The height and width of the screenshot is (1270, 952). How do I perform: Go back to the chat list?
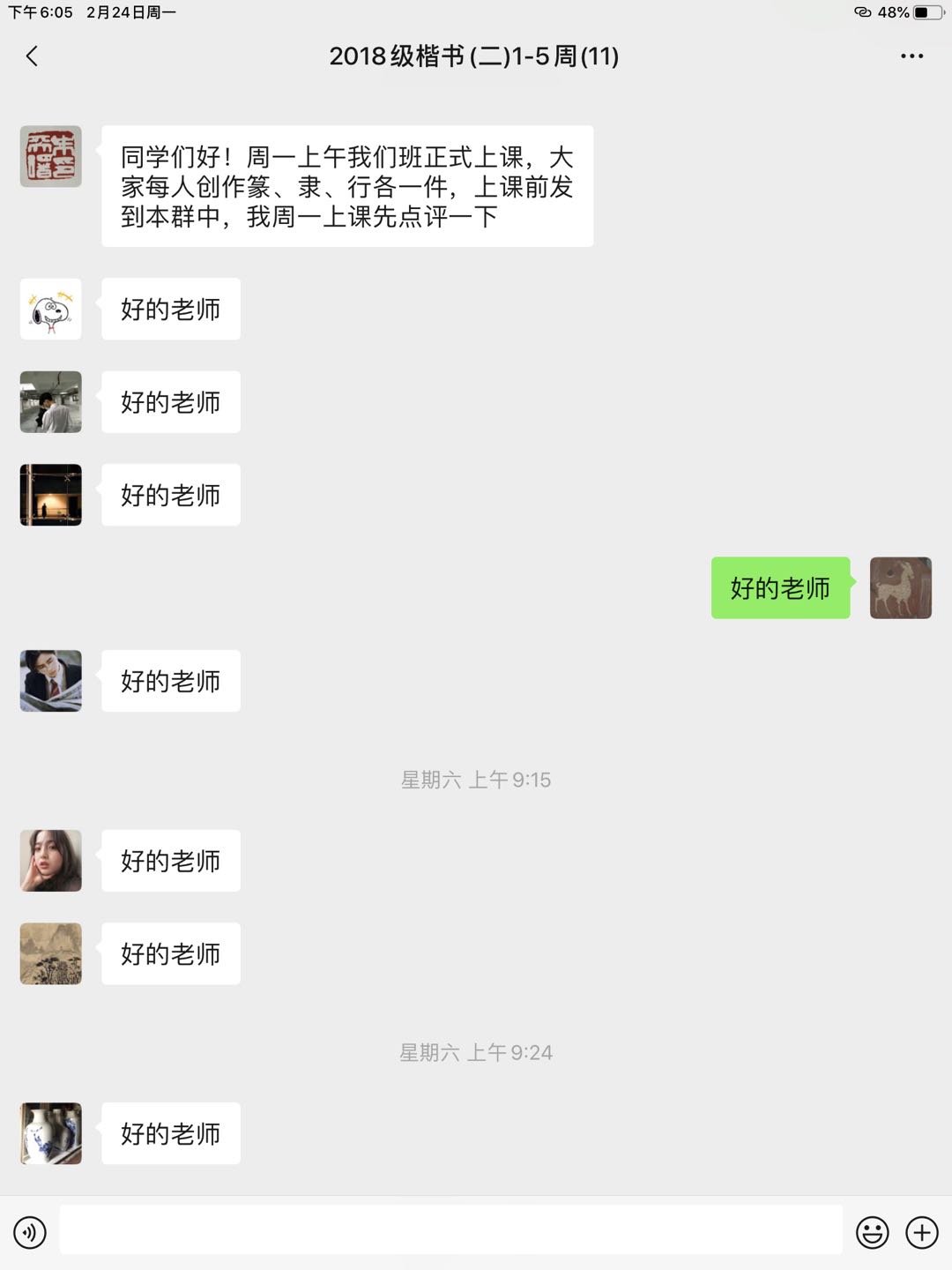point(32,56)
